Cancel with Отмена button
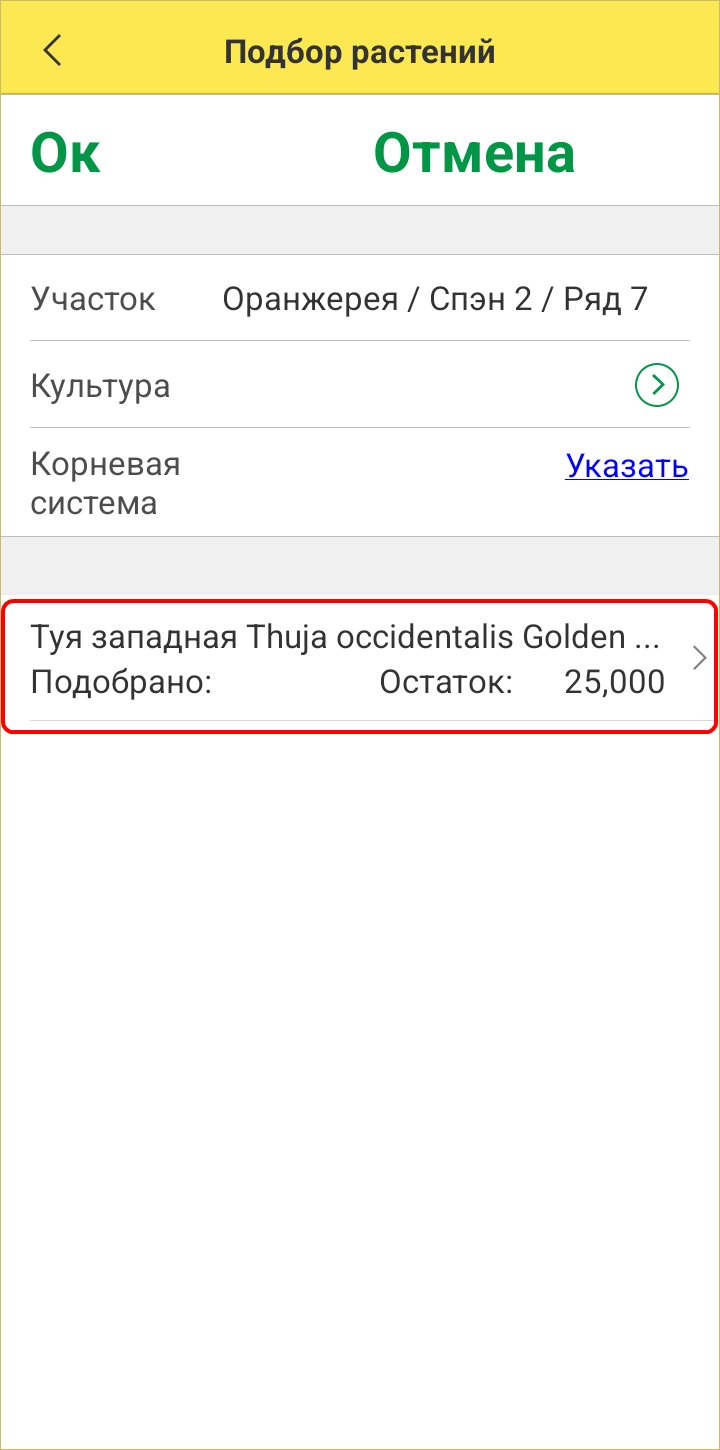The image size is (720, 1450). pos(474,153)
